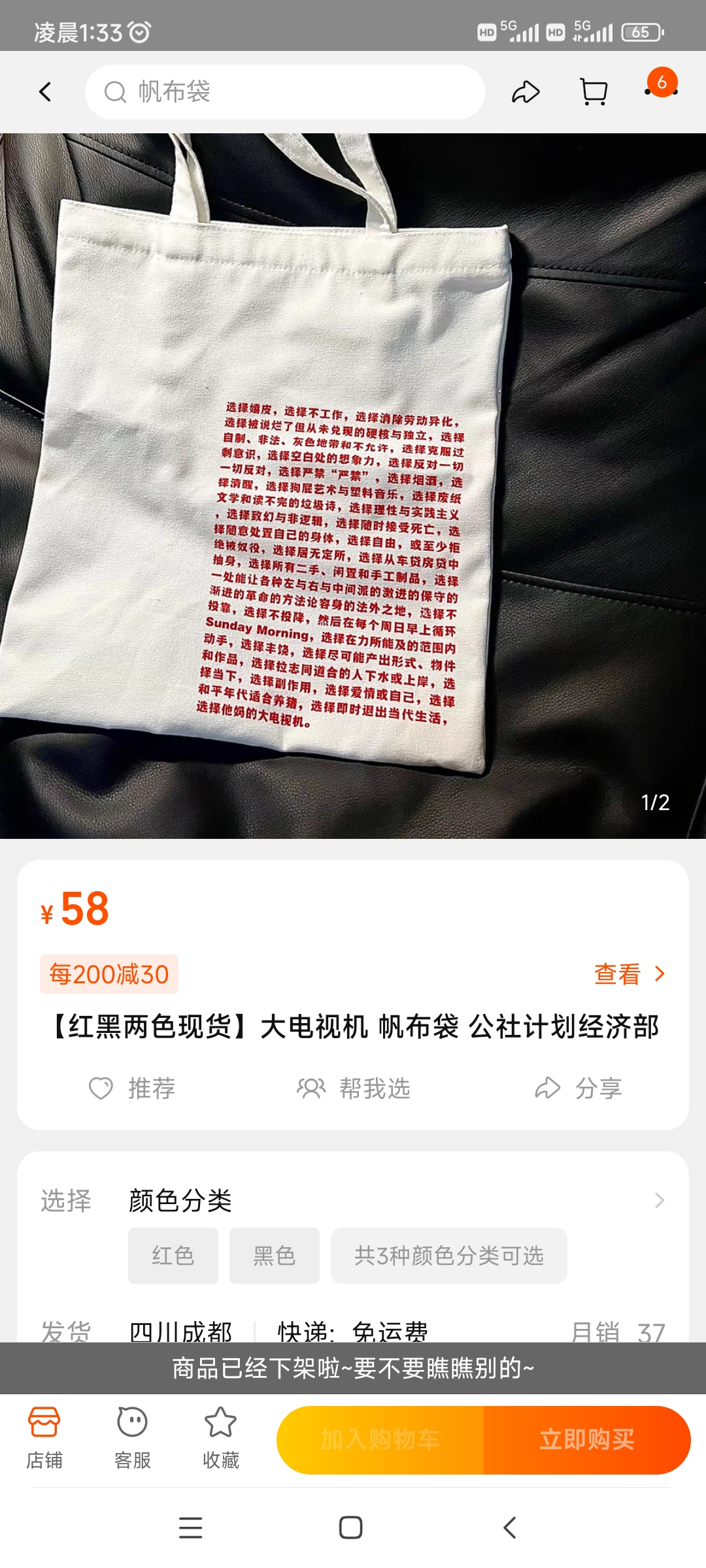Tap the 加入购物车 button

pos(380,1440)
